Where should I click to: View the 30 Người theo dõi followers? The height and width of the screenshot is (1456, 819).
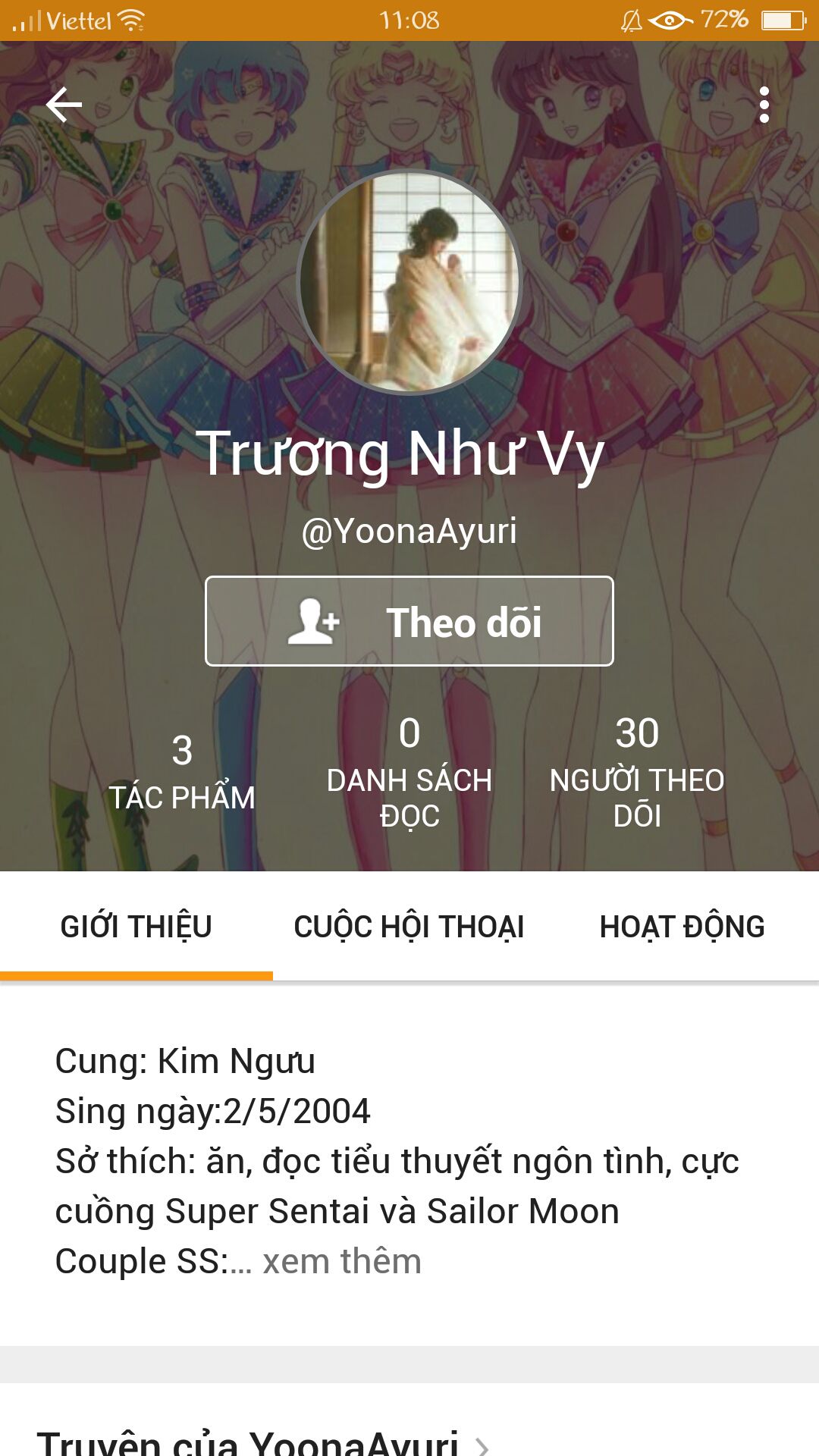tap(637, 772)
